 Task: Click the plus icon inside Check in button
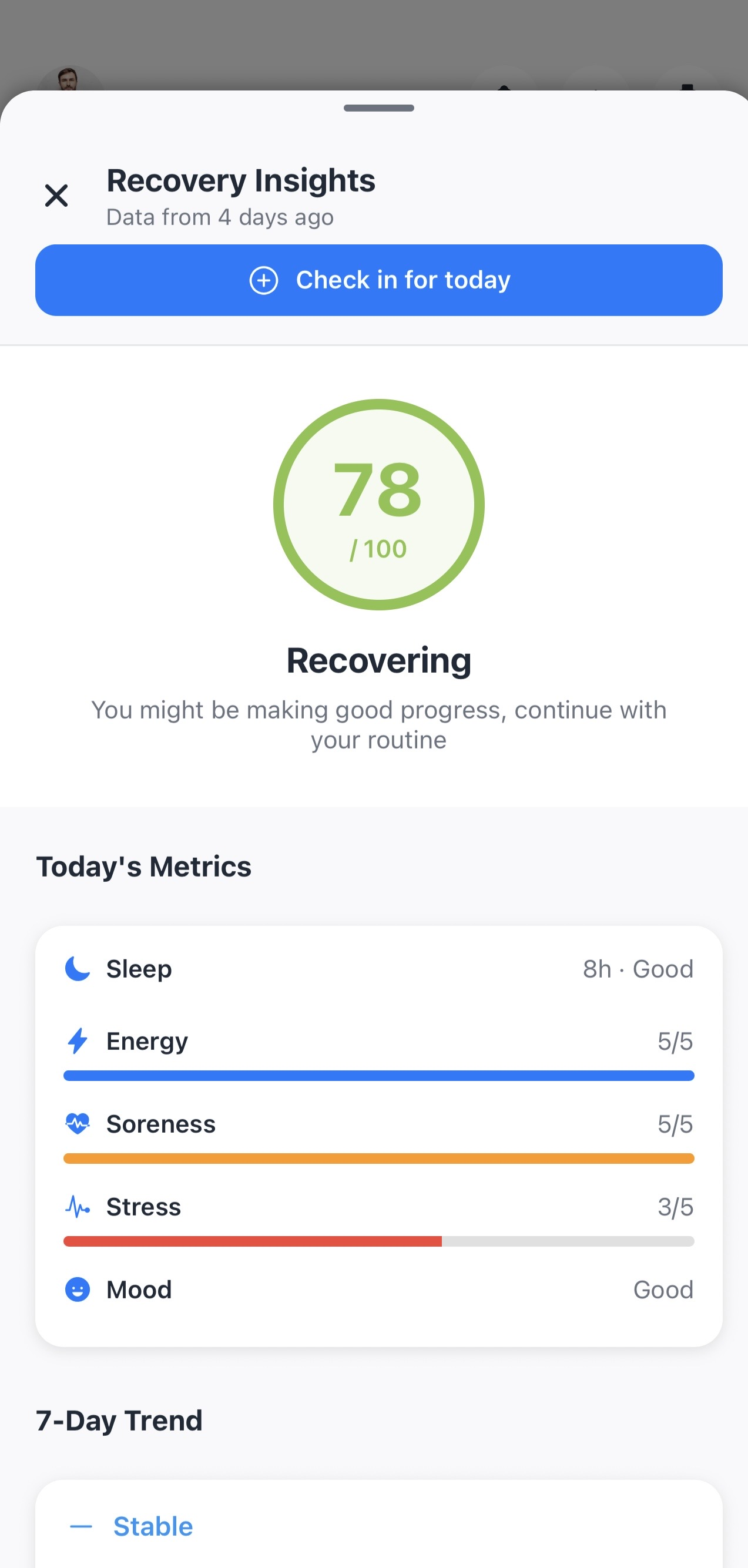pos(264,280)
